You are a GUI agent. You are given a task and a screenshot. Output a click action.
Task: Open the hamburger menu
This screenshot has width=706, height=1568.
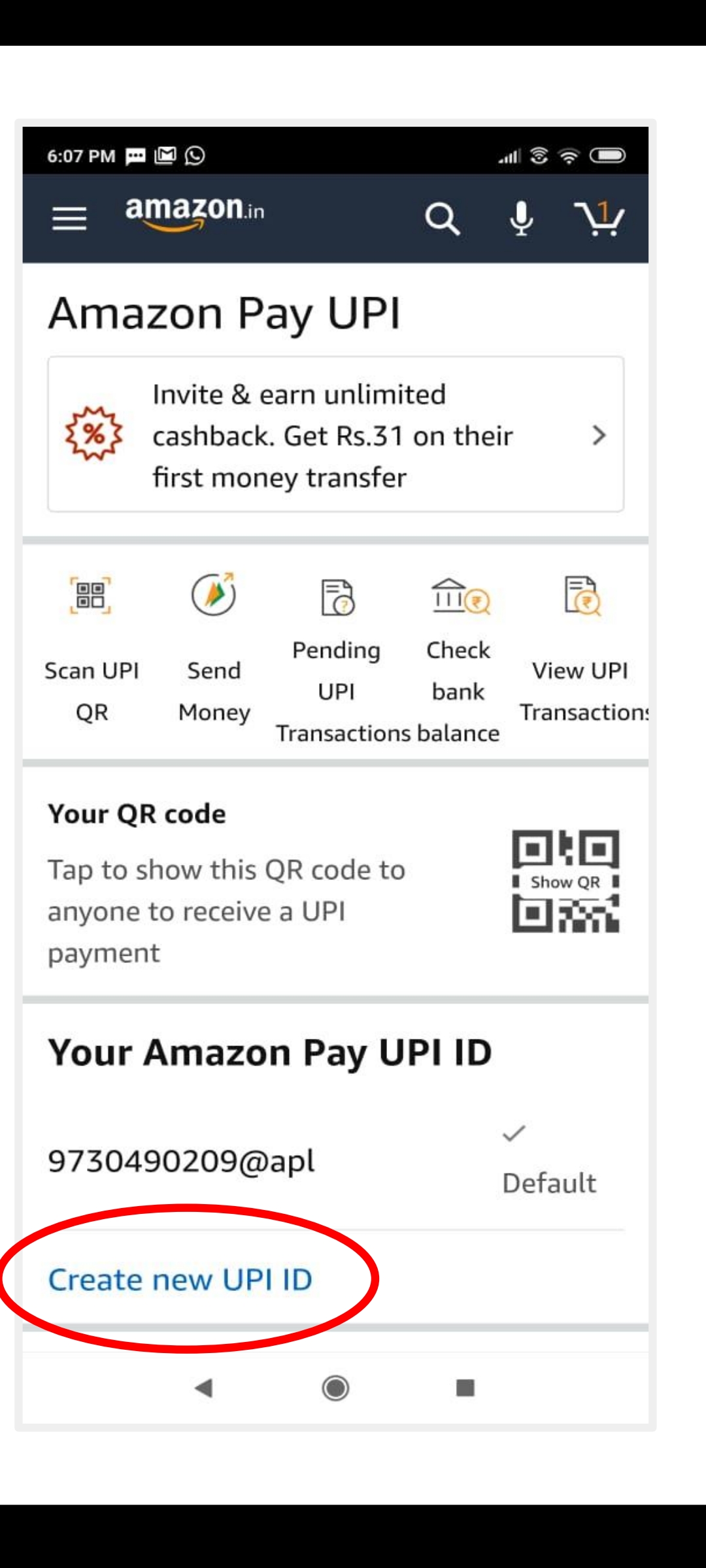click(x=69, y=218)
